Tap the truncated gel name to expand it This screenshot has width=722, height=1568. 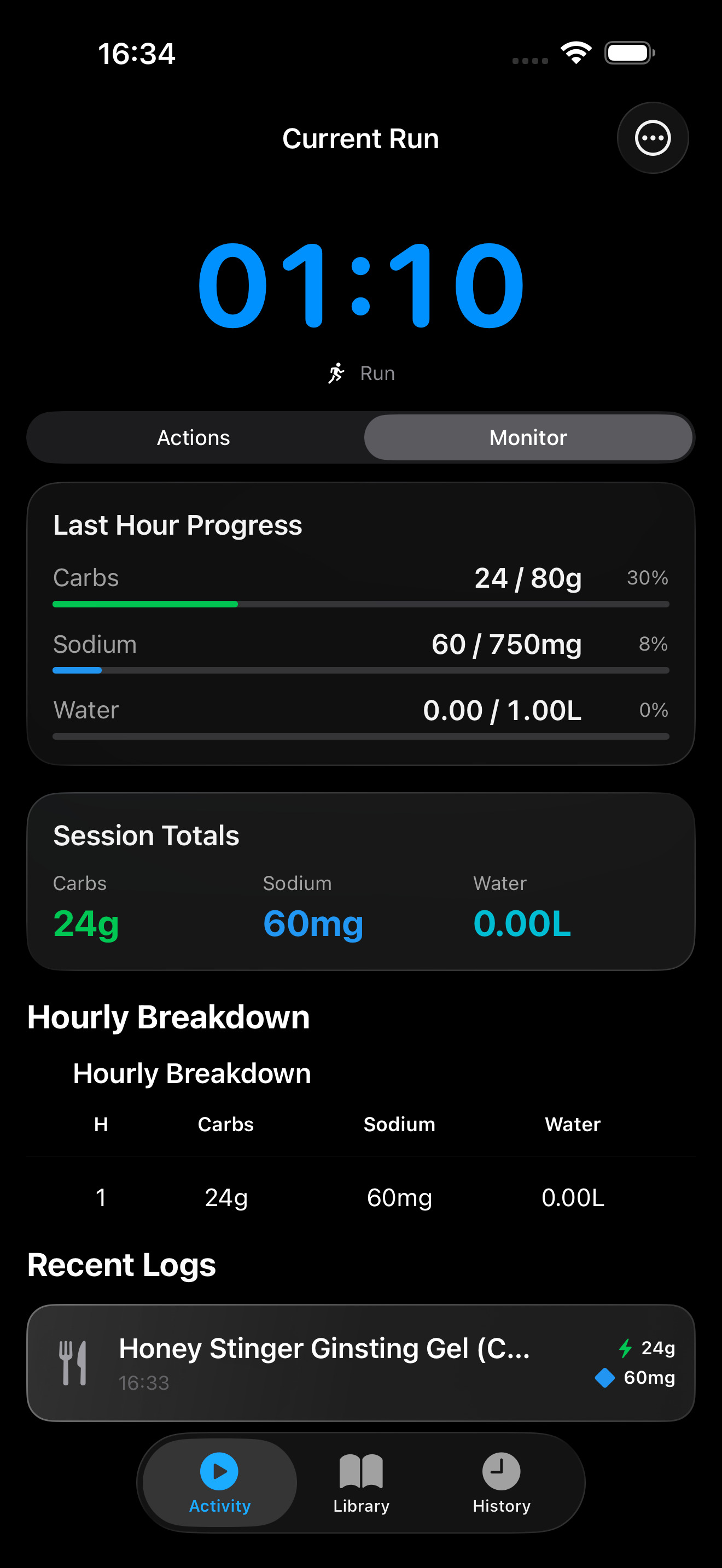click(324, 1348)
